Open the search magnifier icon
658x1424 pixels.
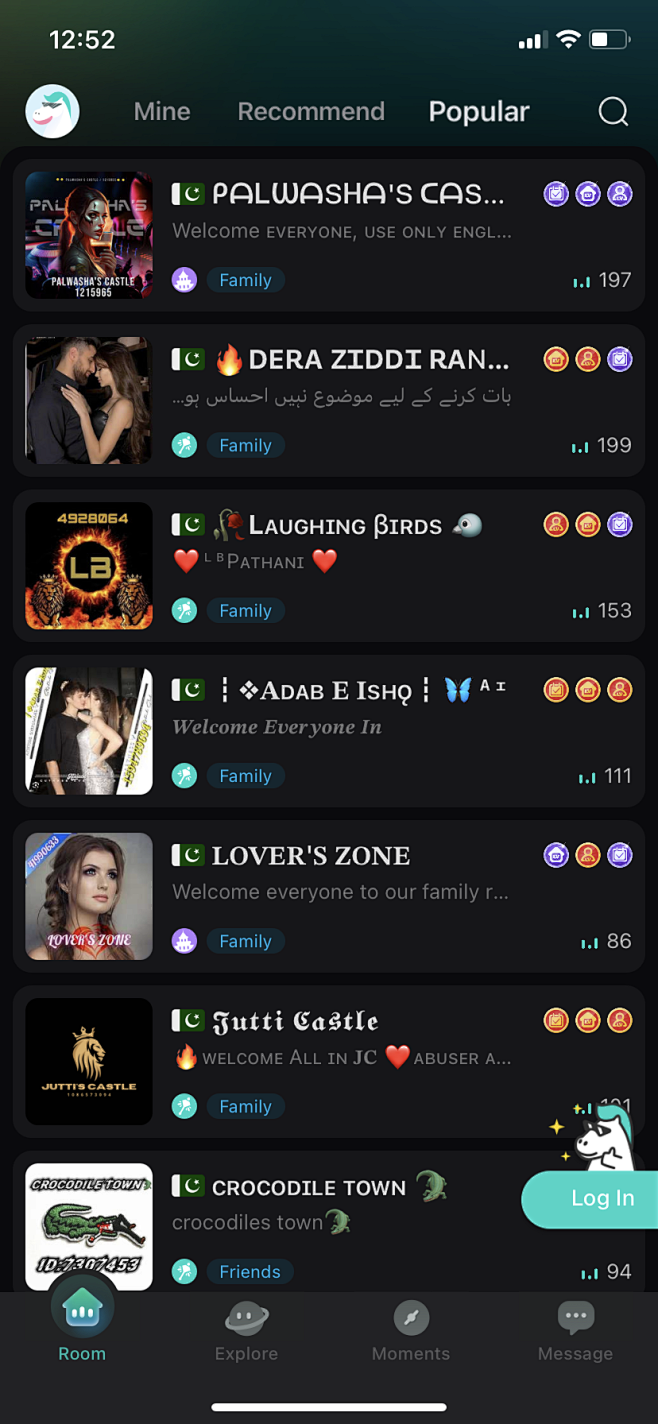[x=613, y=111]
